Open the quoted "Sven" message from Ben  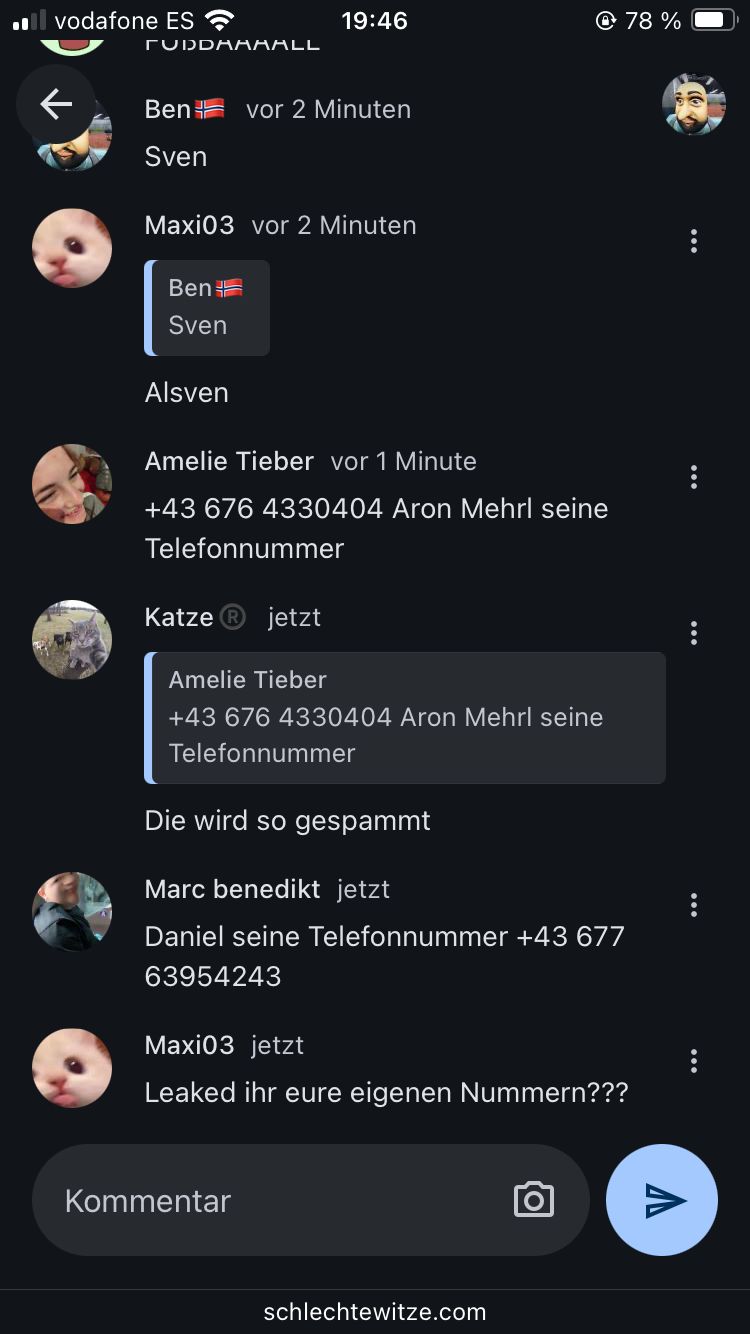[x=208, y=307]
